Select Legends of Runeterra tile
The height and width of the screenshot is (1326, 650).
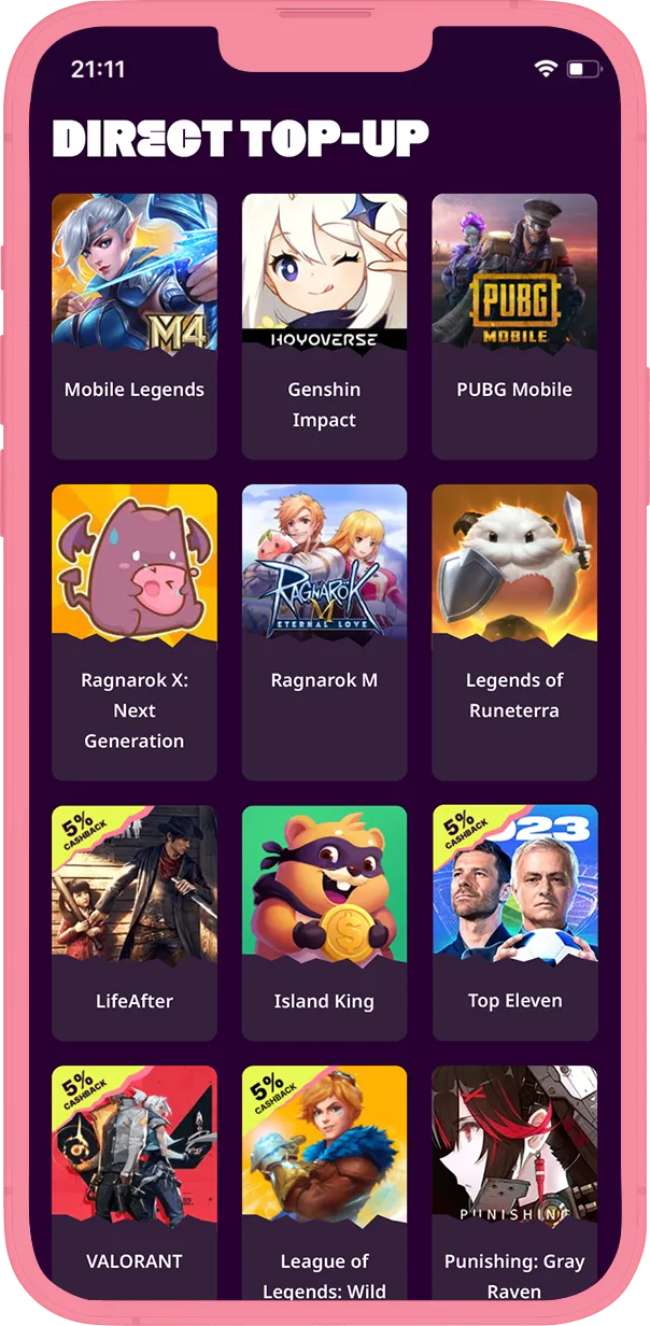[x=514, y=630]
